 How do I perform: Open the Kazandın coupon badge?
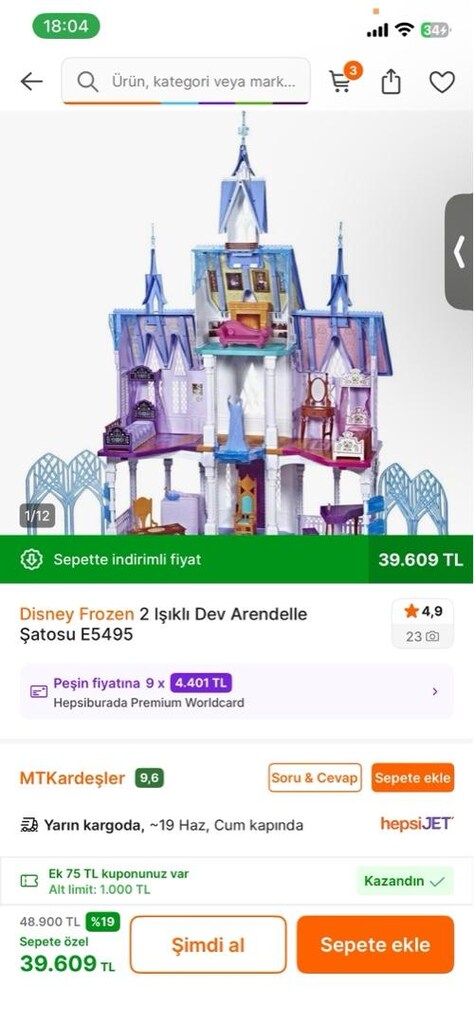405,881
